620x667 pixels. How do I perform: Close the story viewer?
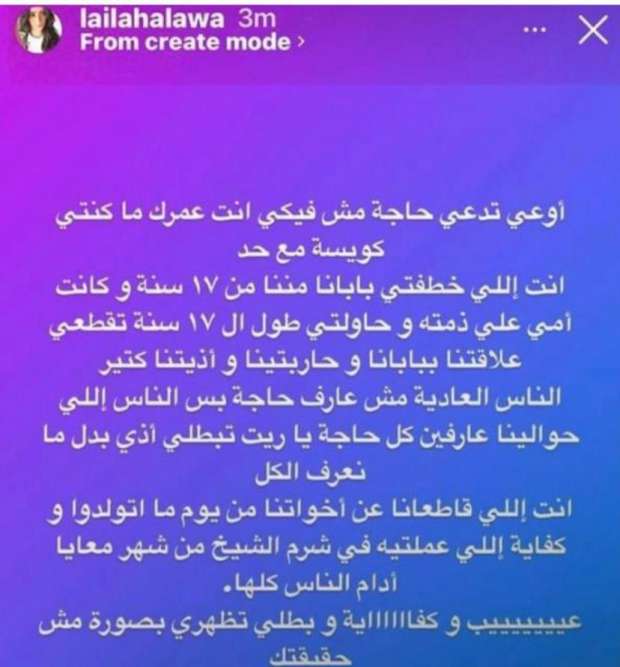tap(591, 33)
